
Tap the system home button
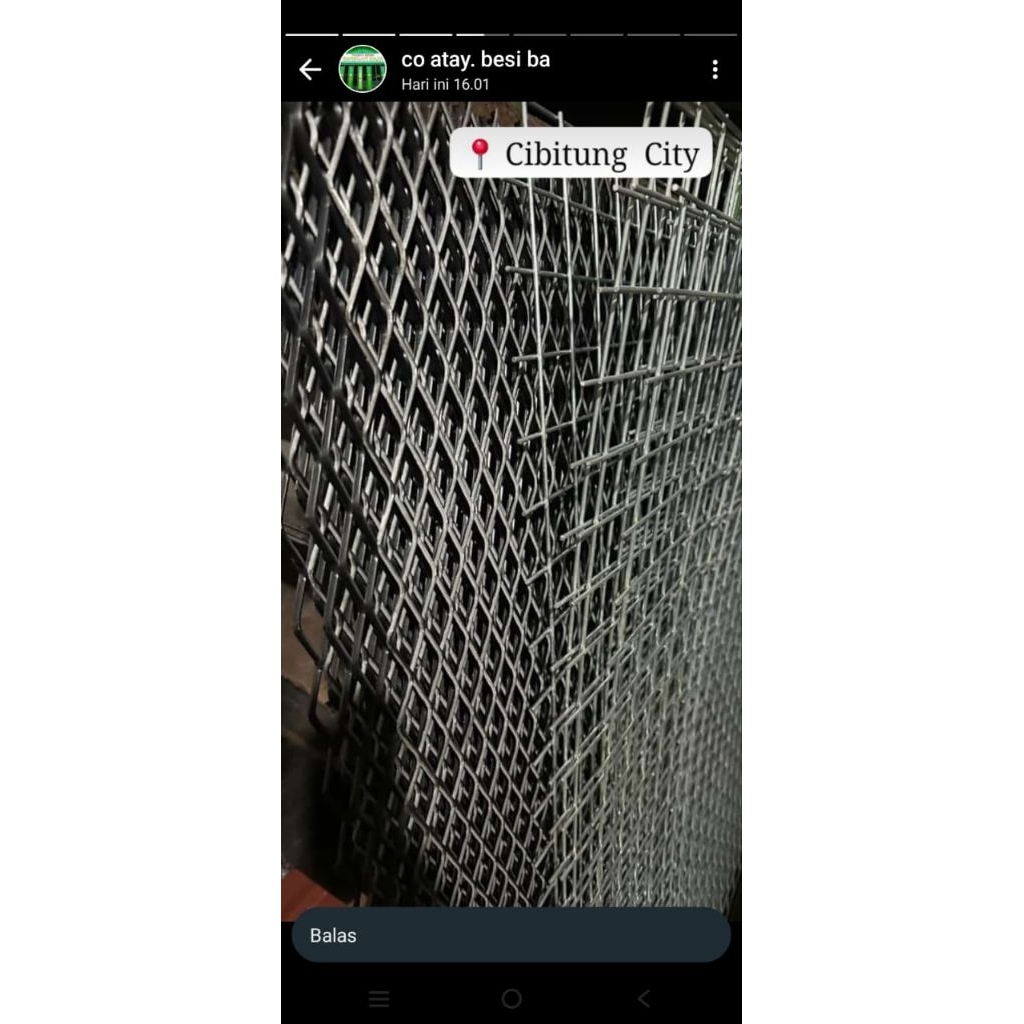(x=511, y=998)
